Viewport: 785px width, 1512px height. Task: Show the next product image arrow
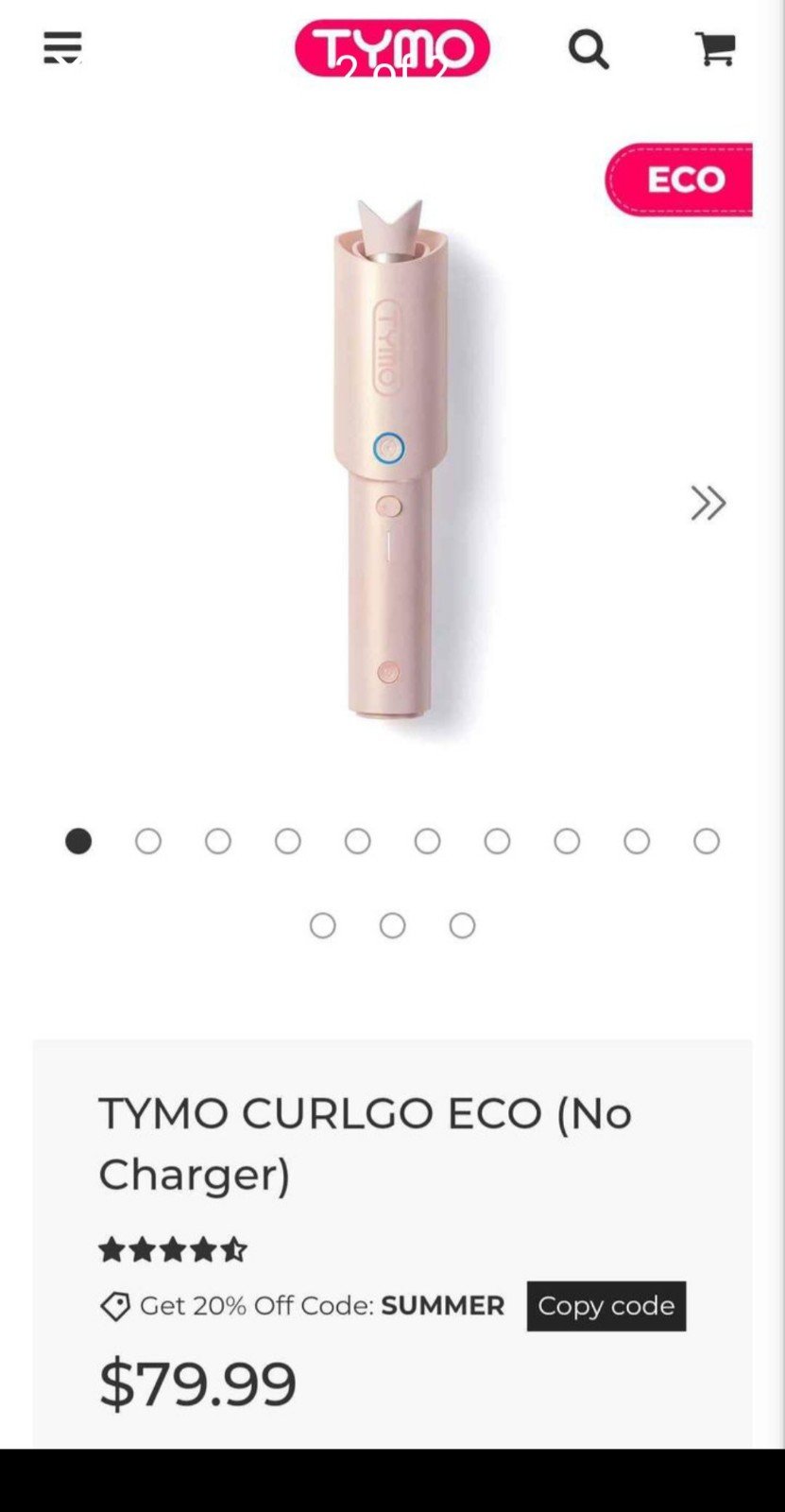pos(708,503)
